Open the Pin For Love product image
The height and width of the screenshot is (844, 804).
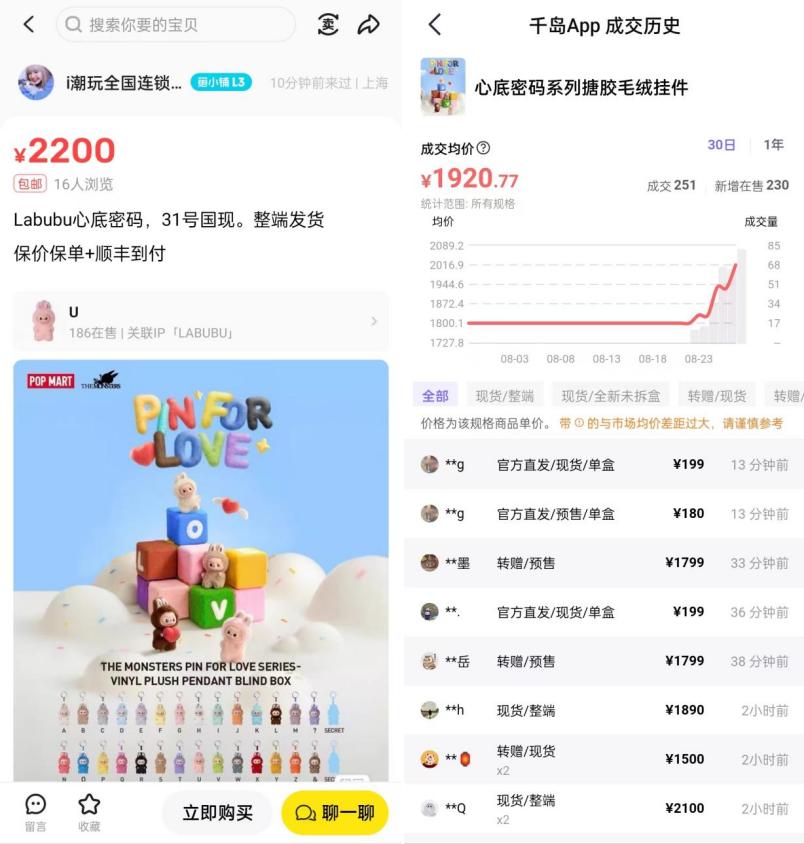click(x=200, y=570)
